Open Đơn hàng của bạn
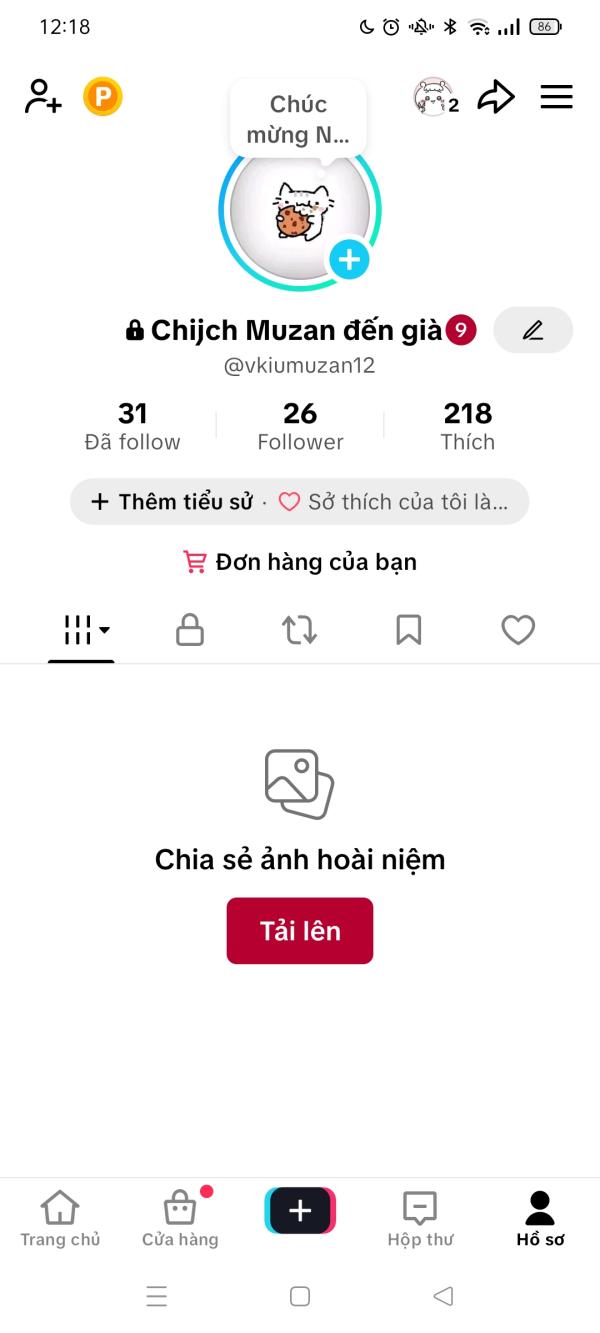The width and height of the screenshot is (600, 1333). [x=300, y=562]
